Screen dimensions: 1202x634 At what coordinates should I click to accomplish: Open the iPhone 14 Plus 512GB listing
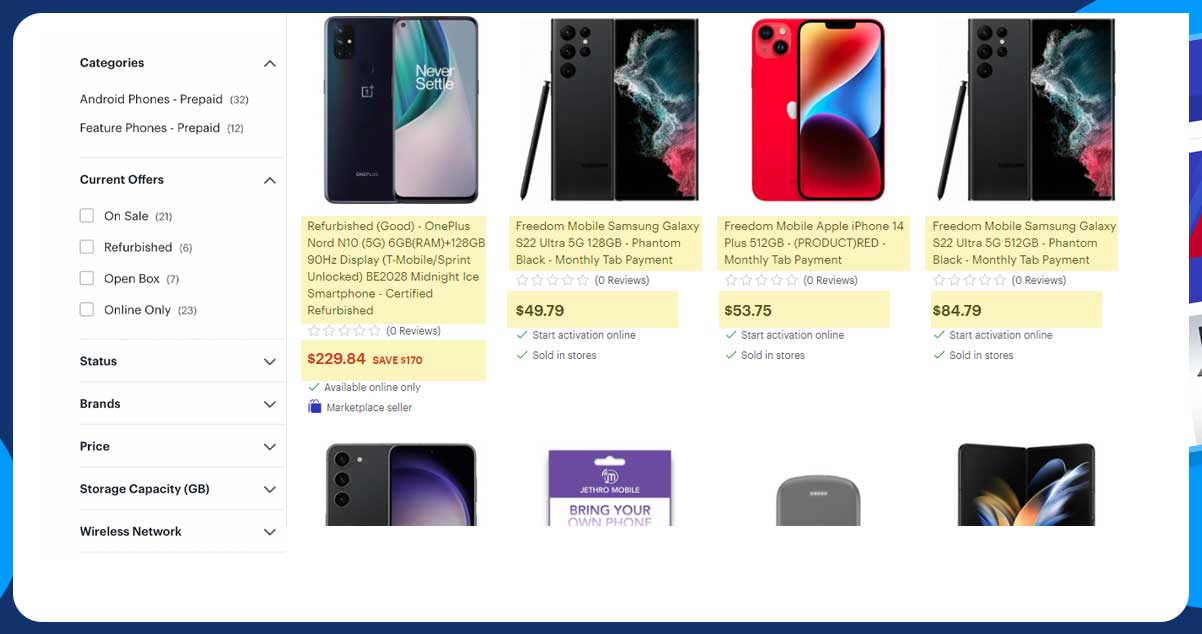813,243
